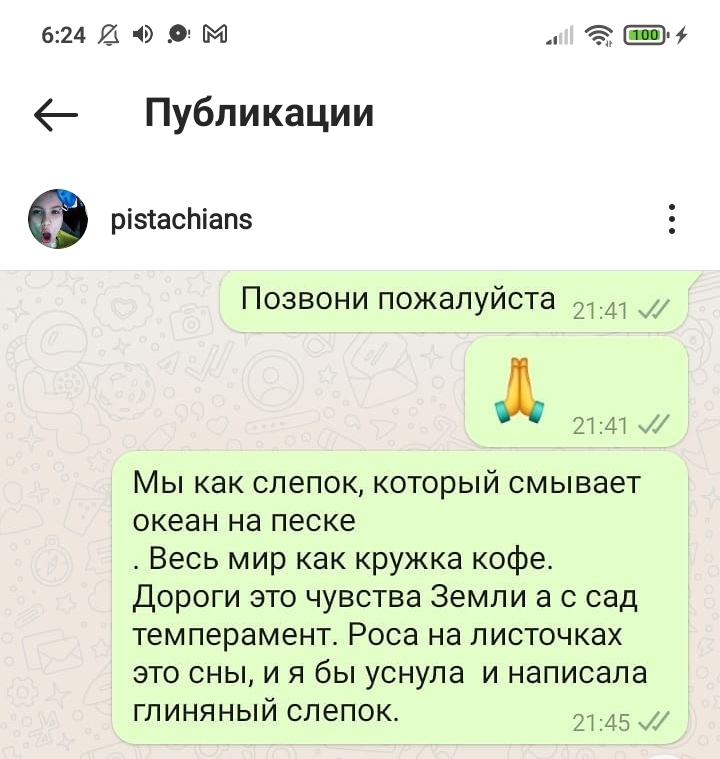Open the post overflow menu
720x759 pixels.
[671, 218]
